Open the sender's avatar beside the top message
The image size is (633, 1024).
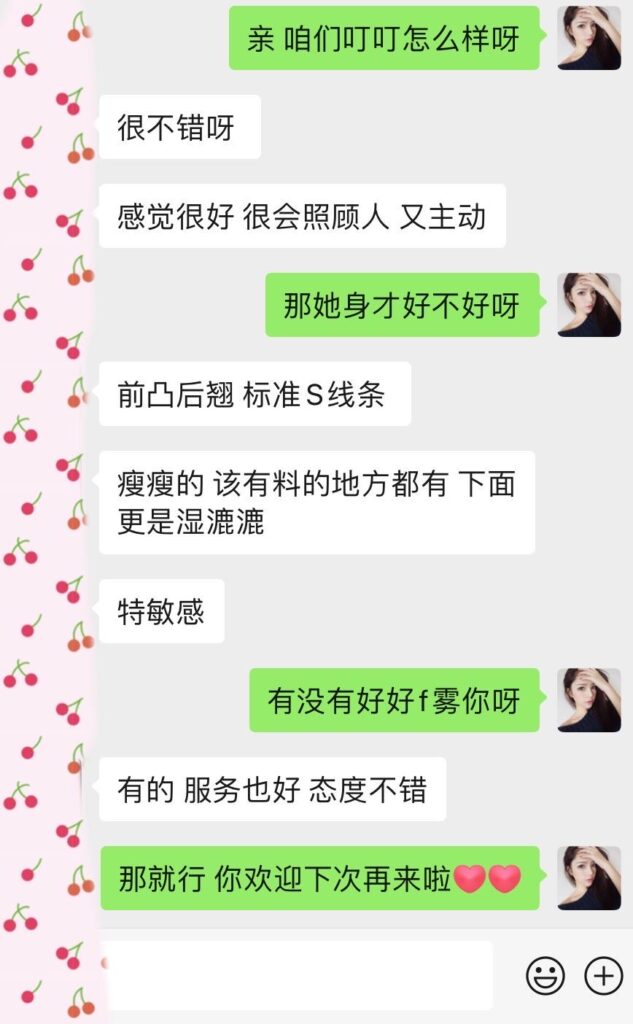tap(590, 38)
